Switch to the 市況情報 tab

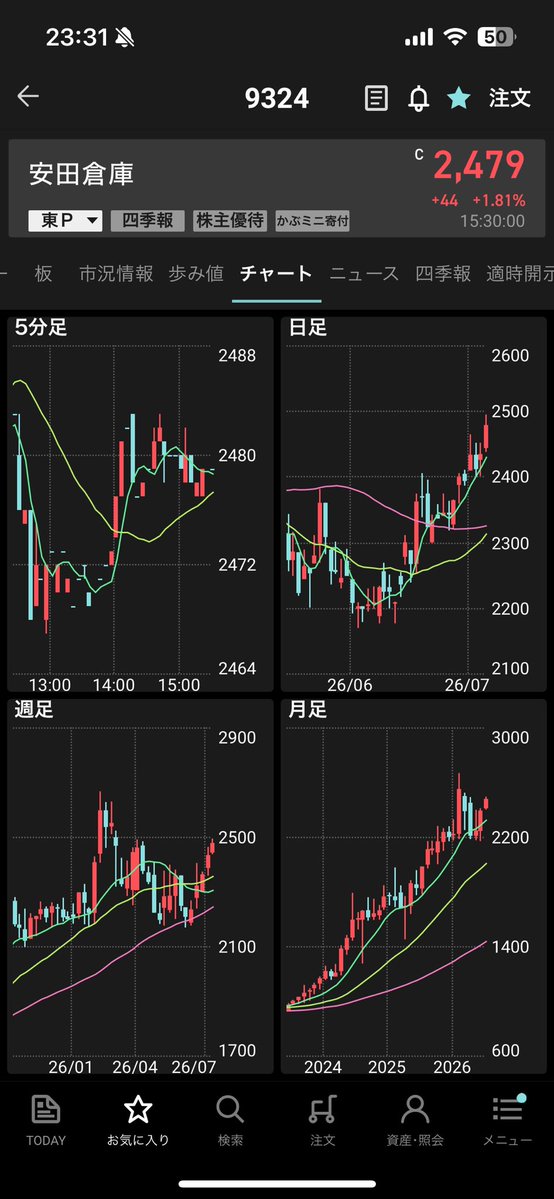(x=116, y=273)
